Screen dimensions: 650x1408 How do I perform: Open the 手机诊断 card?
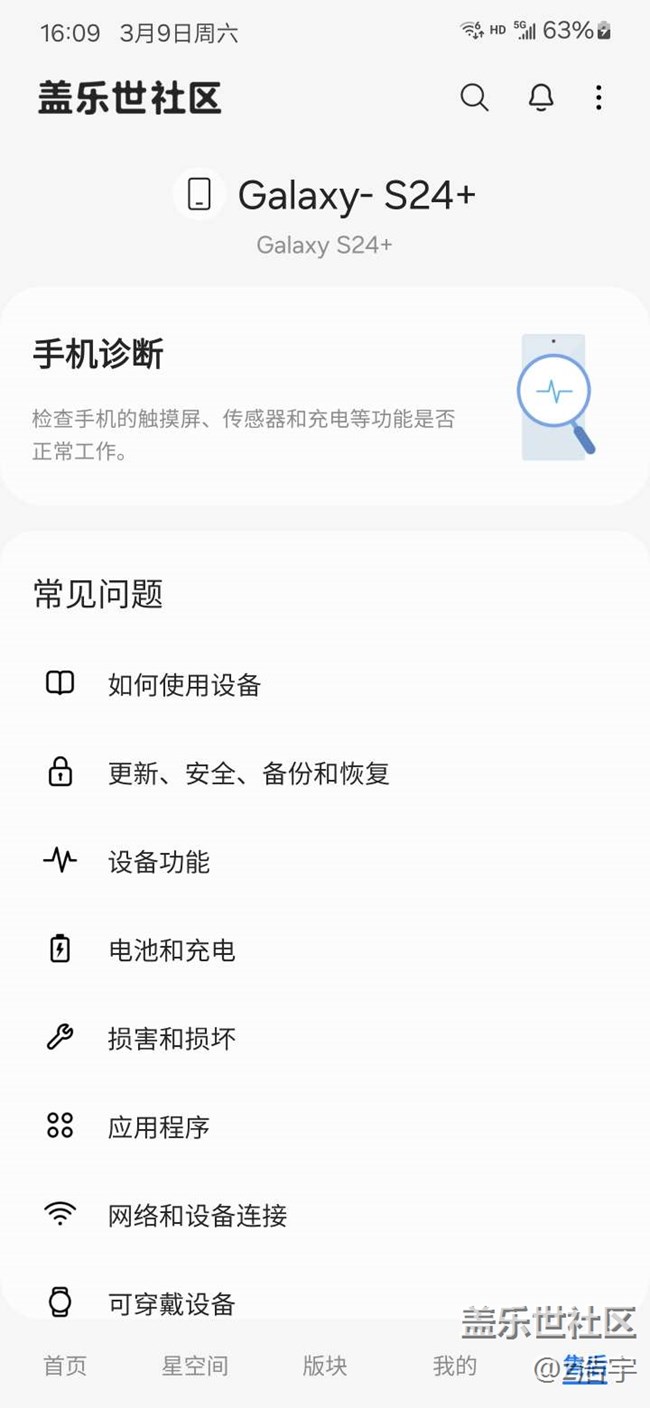[324, 397]
